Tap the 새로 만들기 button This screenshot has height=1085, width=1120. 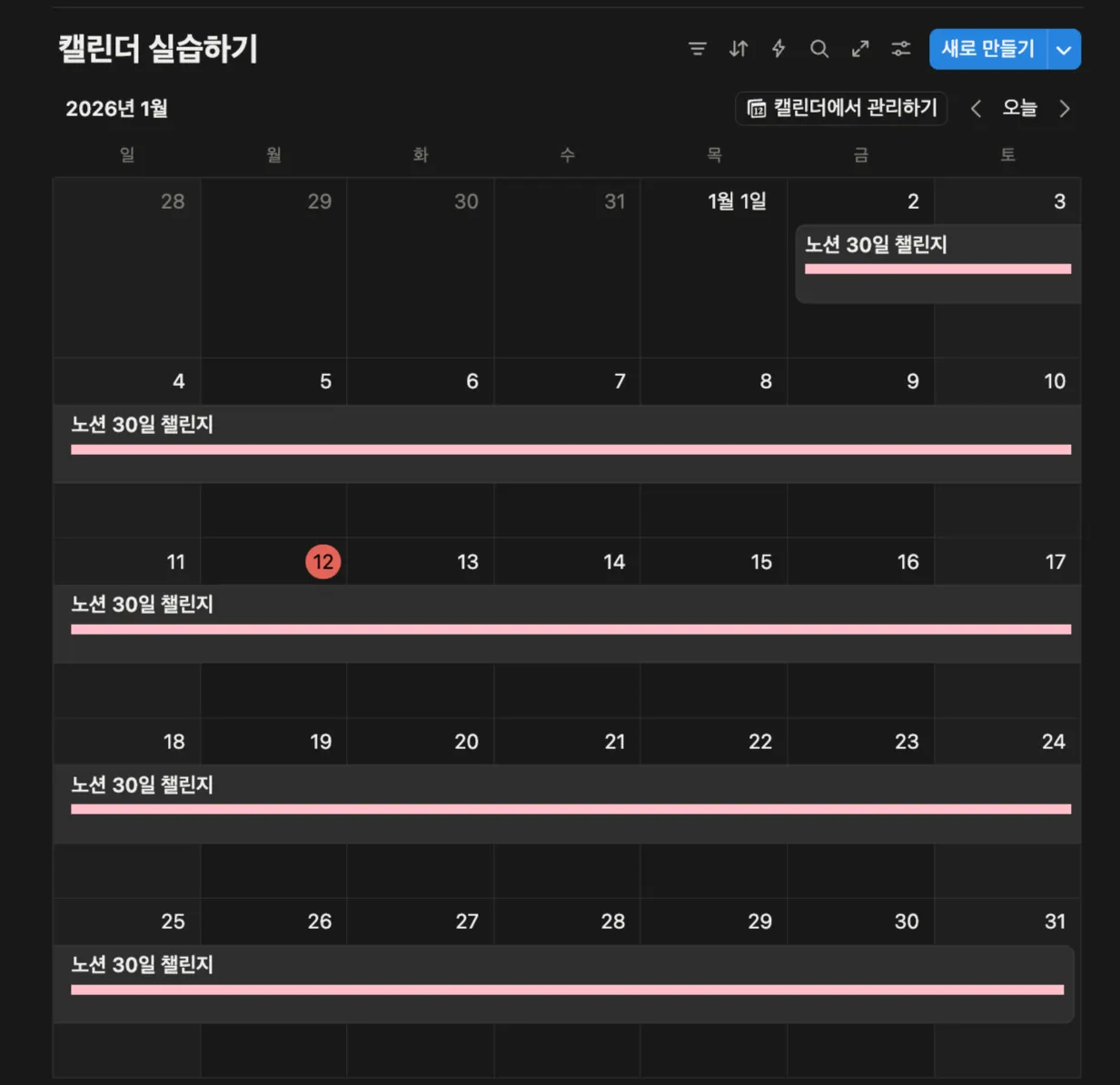click(987, 49)
